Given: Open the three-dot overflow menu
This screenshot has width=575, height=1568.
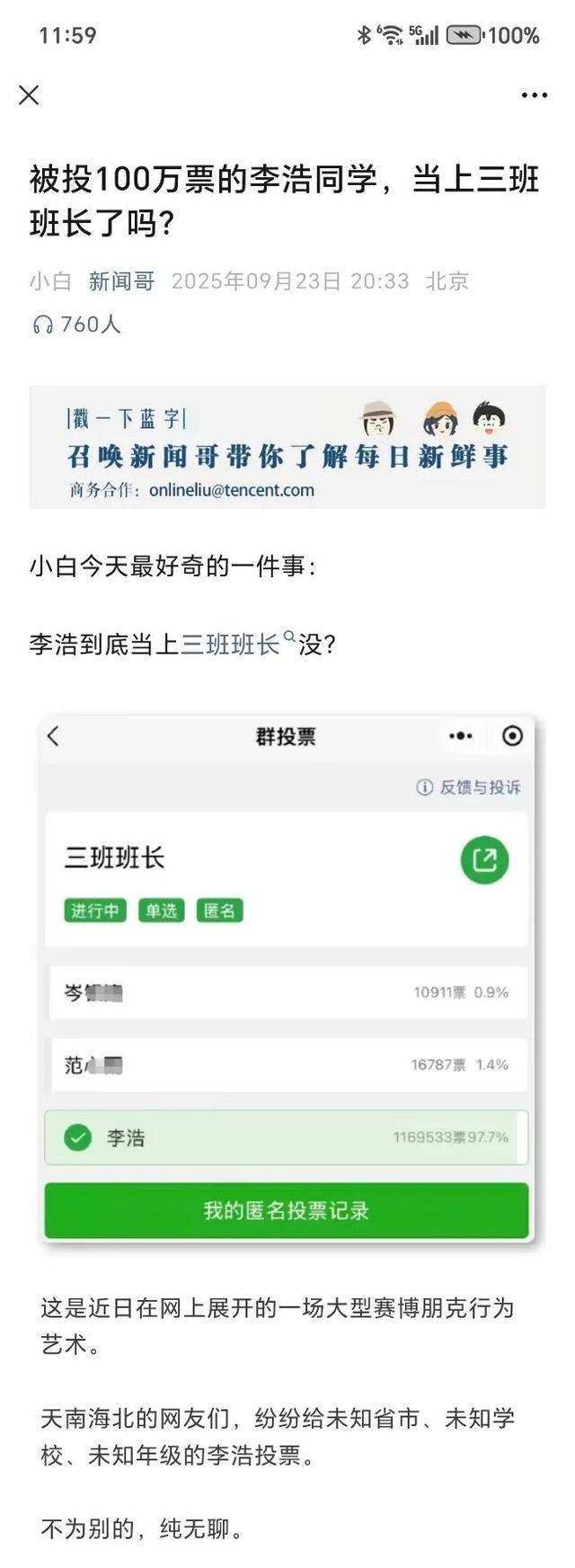Looking at the screenshot, I should [x=534, y=95].
